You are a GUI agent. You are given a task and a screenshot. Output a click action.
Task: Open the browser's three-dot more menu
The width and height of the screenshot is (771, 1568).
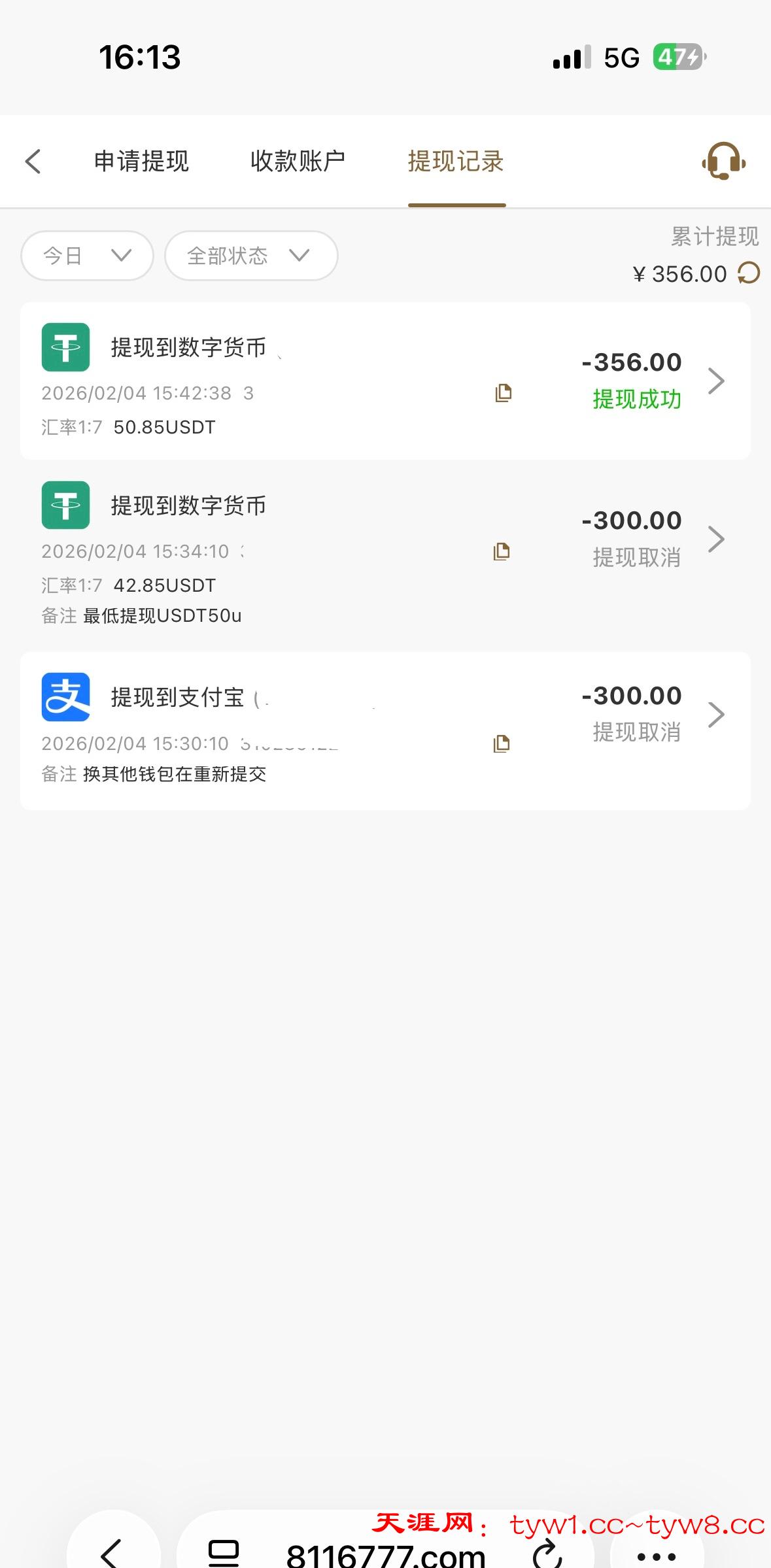pyautogui.click(x=656, y=1555)
